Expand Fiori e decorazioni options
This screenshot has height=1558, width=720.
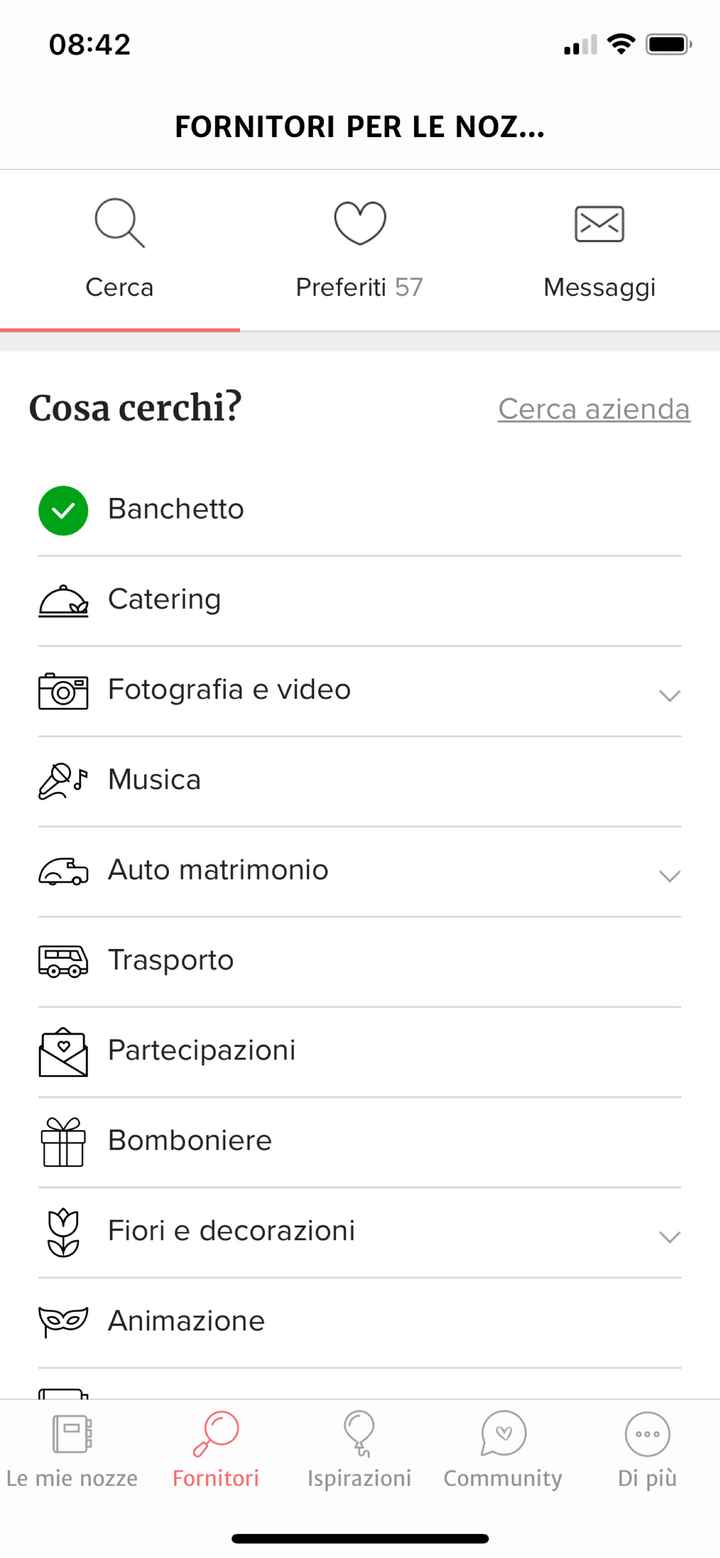(669, 1236)
